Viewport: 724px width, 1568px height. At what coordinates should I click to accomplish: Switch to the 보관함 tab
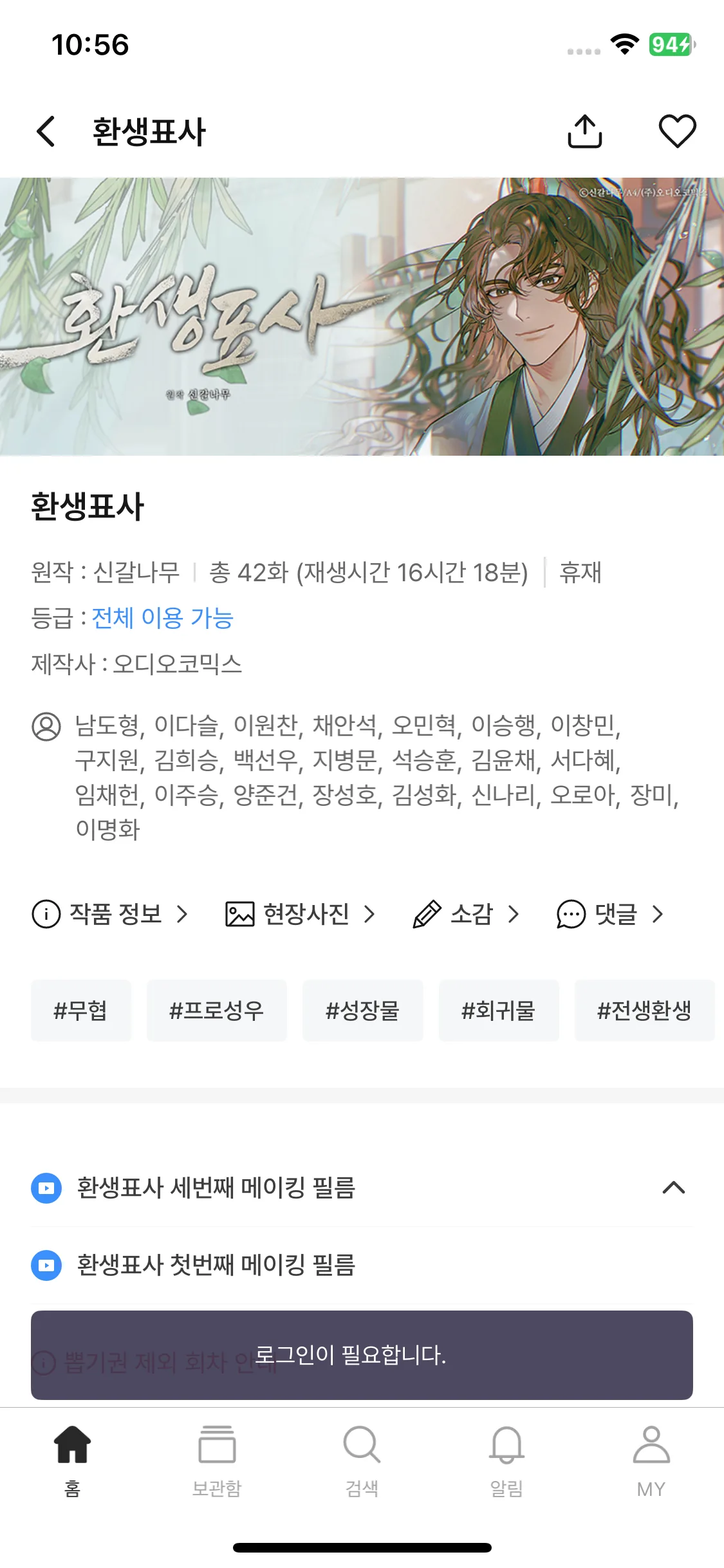tap(217, 1459)
